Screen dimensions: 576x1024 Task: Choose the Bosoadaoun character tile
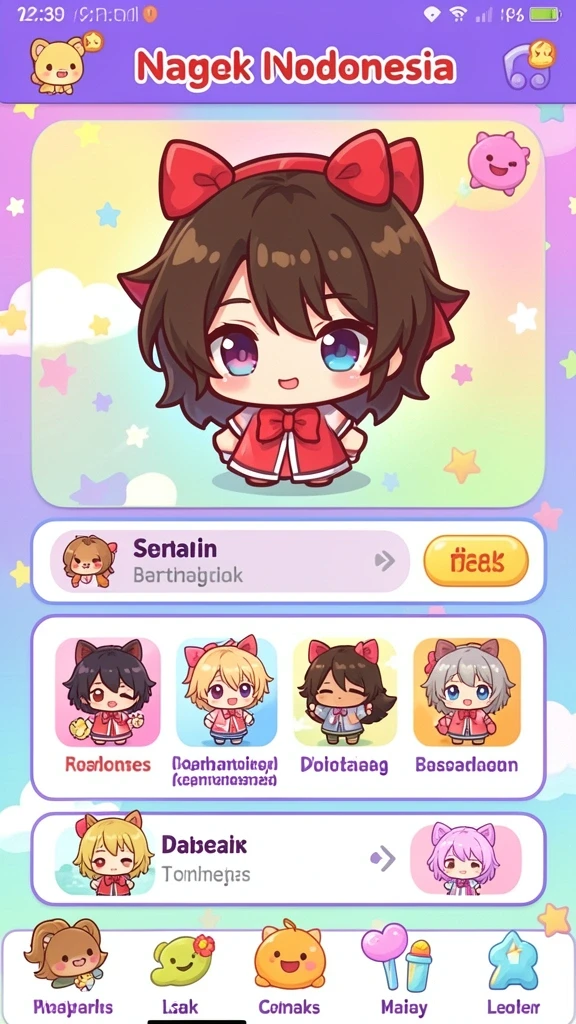[466, 705]
